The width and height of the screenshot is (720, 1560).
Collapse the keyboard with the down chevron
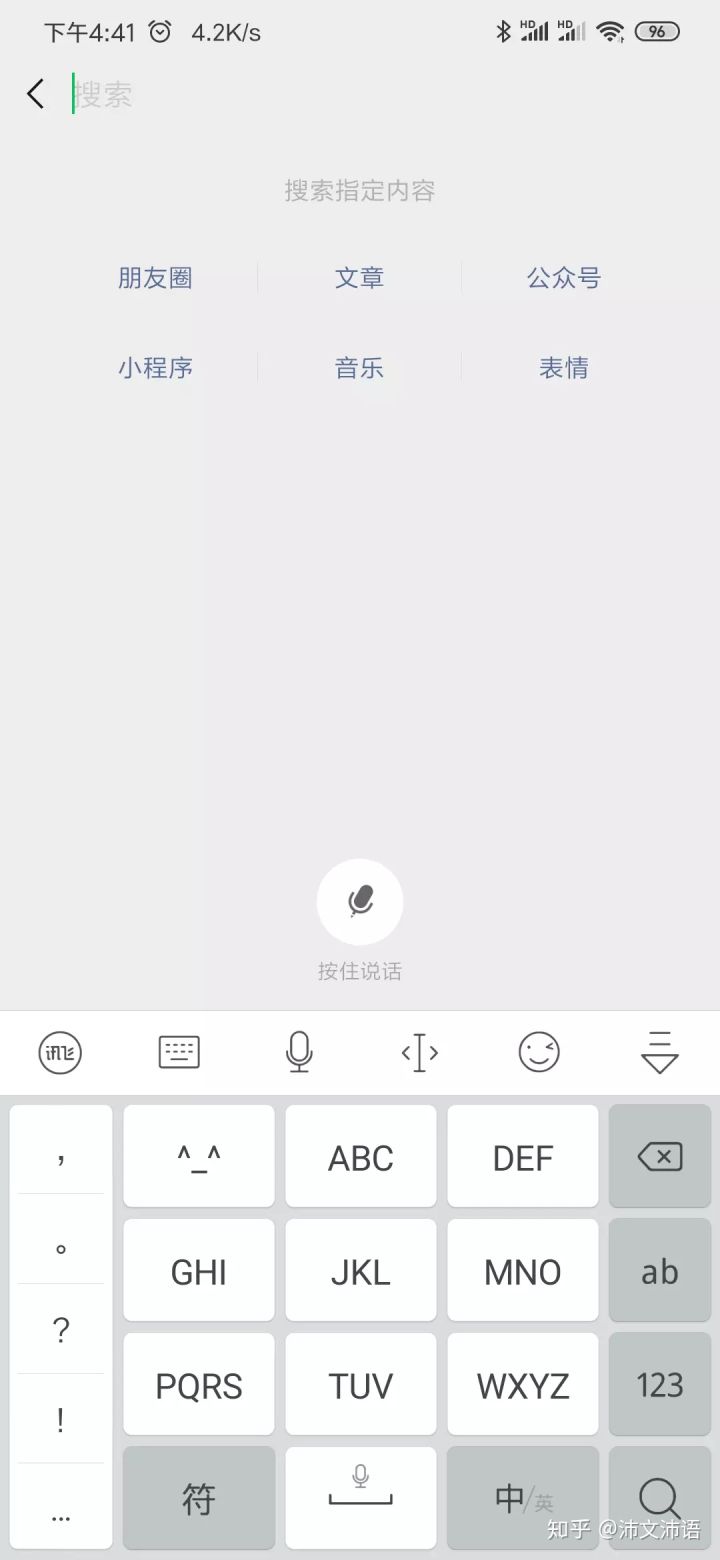click(659, 1051)
